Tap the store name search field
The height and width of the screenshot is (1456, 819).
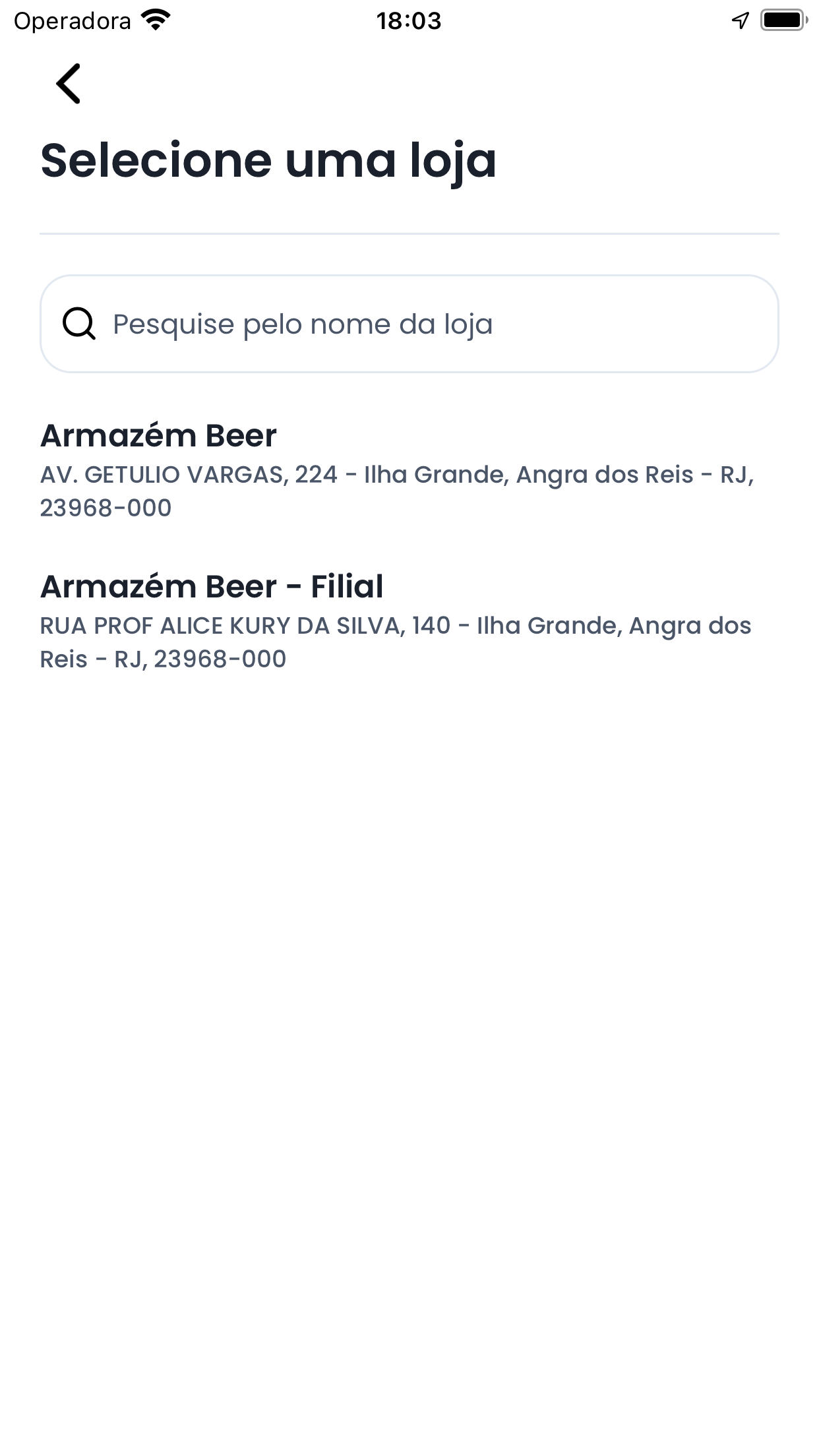click(409, 324)
